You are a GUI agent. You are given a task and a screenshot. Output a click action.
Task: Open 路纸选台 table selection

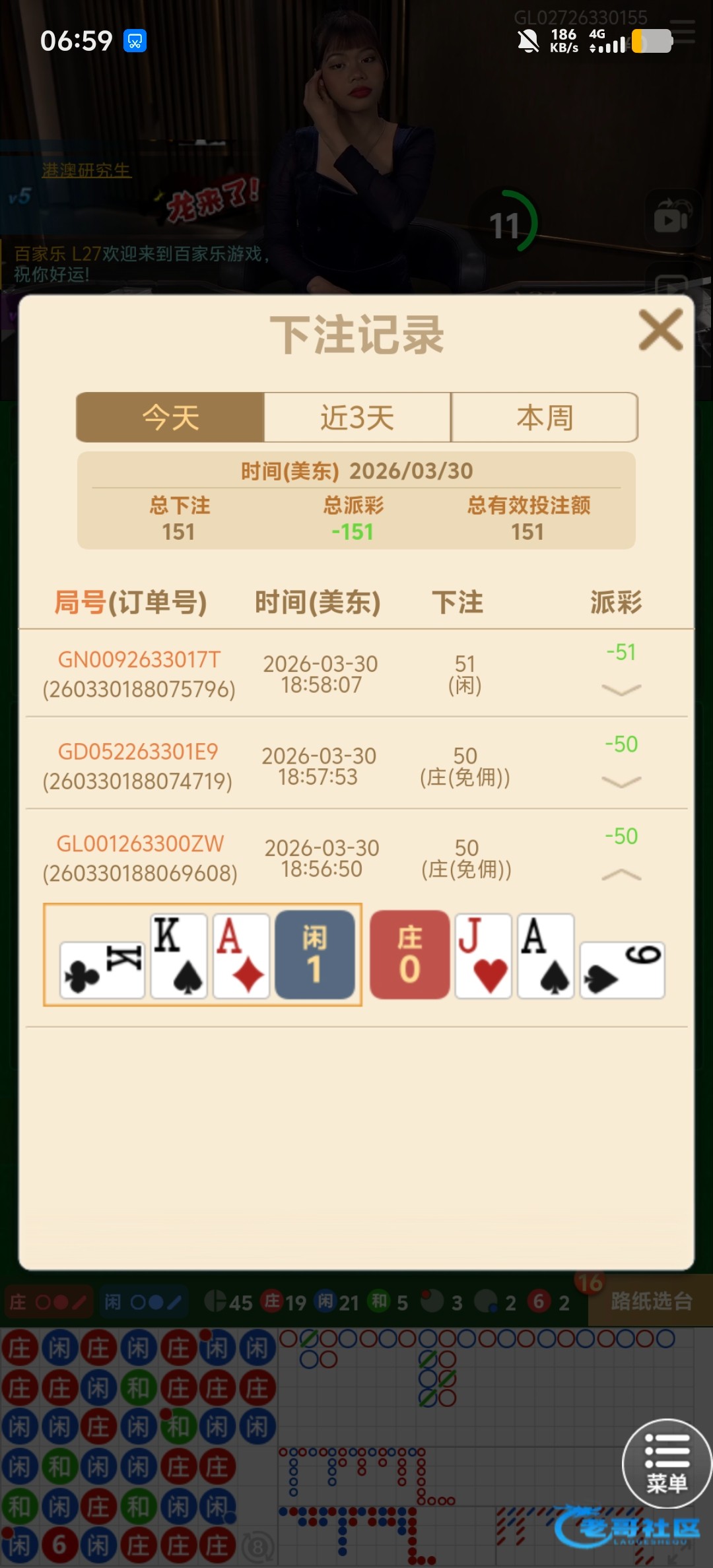coord(651,1301)
